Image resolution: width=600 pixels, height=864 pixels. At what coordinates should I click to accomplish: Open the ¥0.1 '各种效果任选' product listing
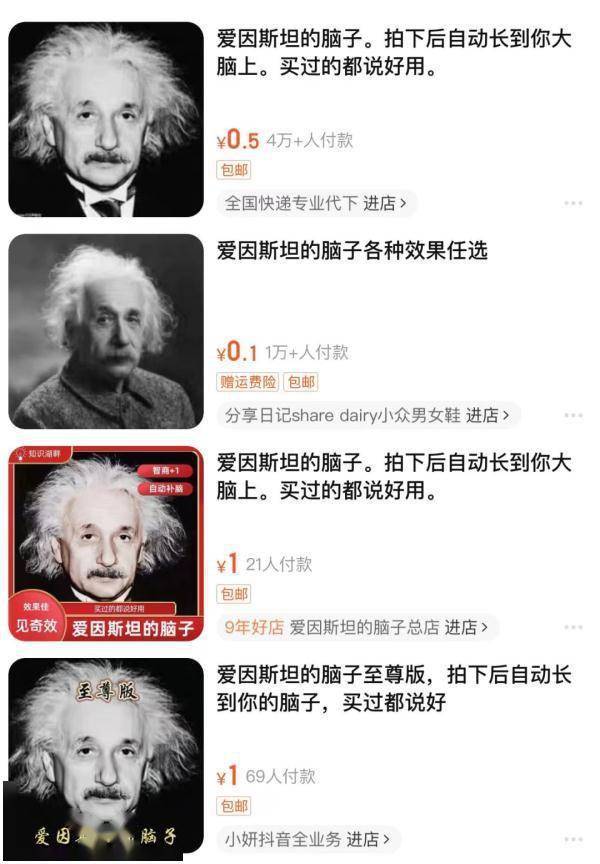click(x=352, y=251)
